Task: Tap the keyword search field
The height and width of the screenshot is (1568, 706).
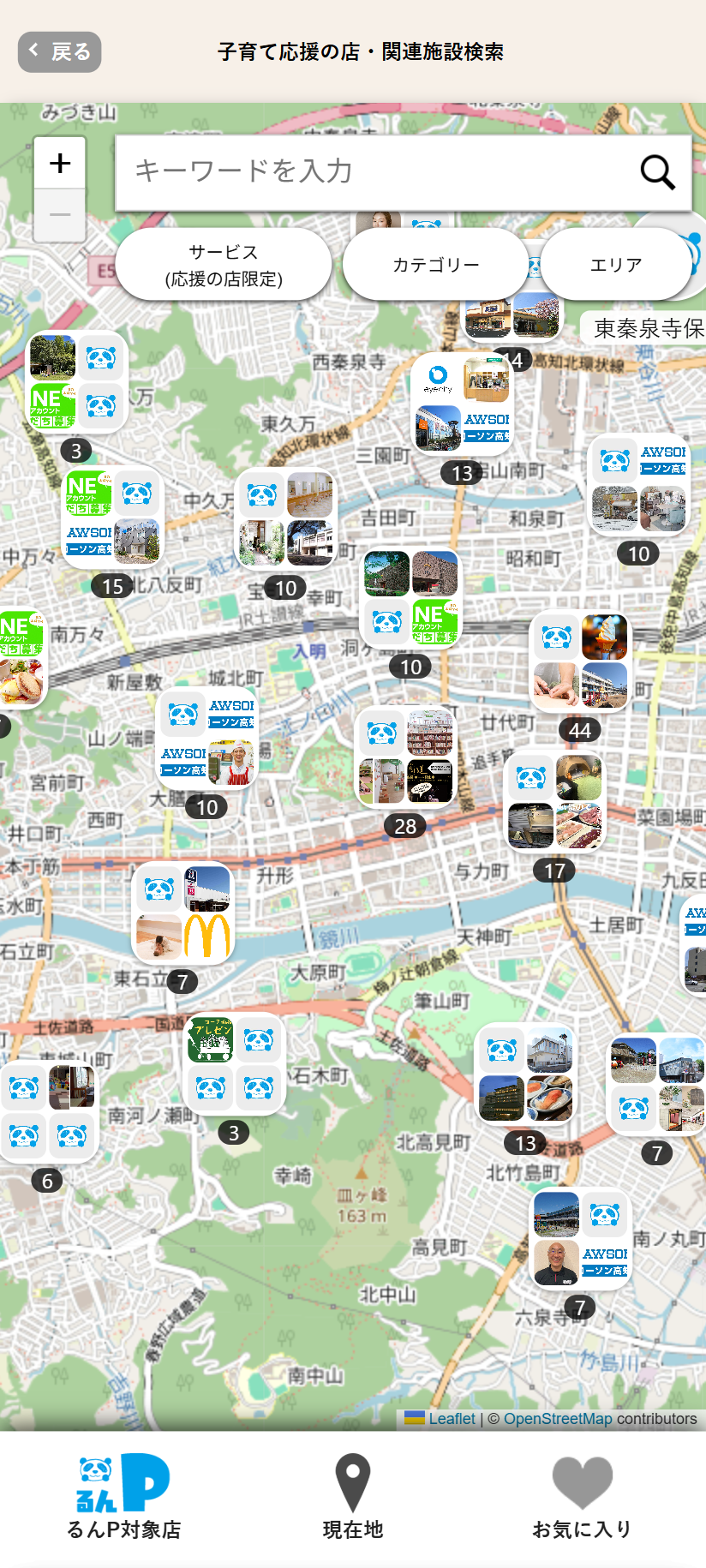Action: pos(377,171)
